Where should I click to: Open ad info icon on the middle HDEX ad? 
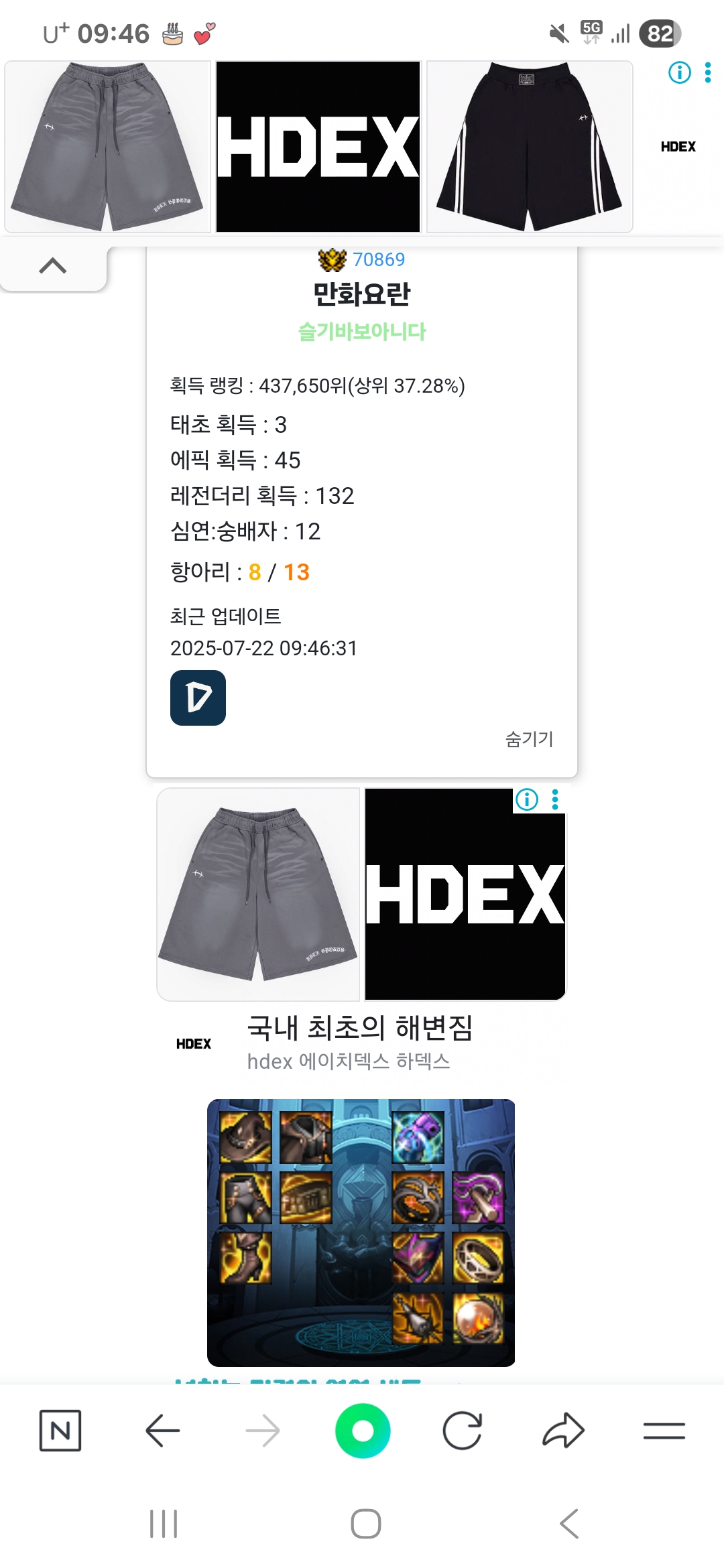point(527,799)
